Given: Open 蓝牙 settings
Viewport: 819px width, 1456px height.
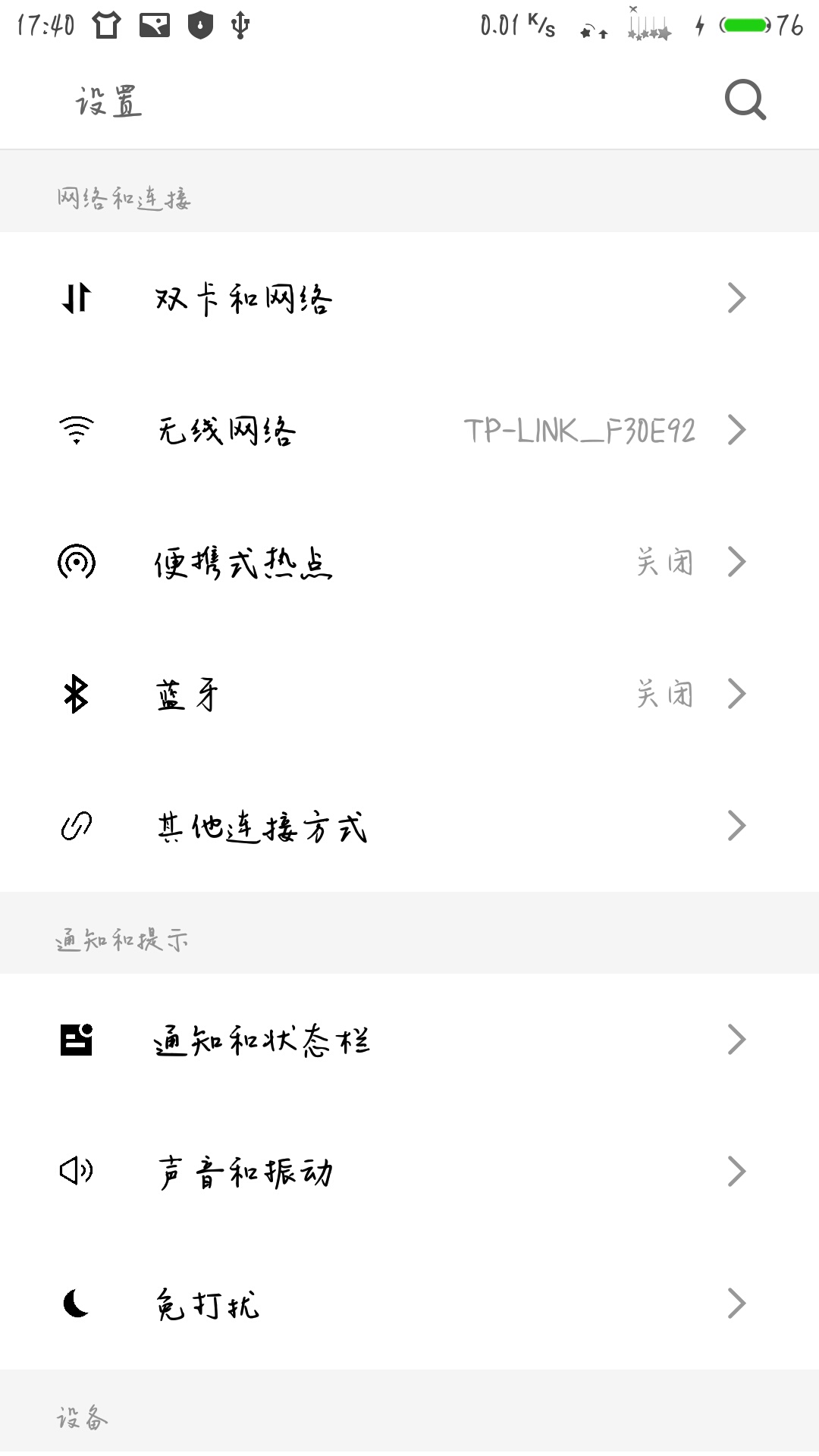Looking at the screenshot, I should (x=409, y=694).
